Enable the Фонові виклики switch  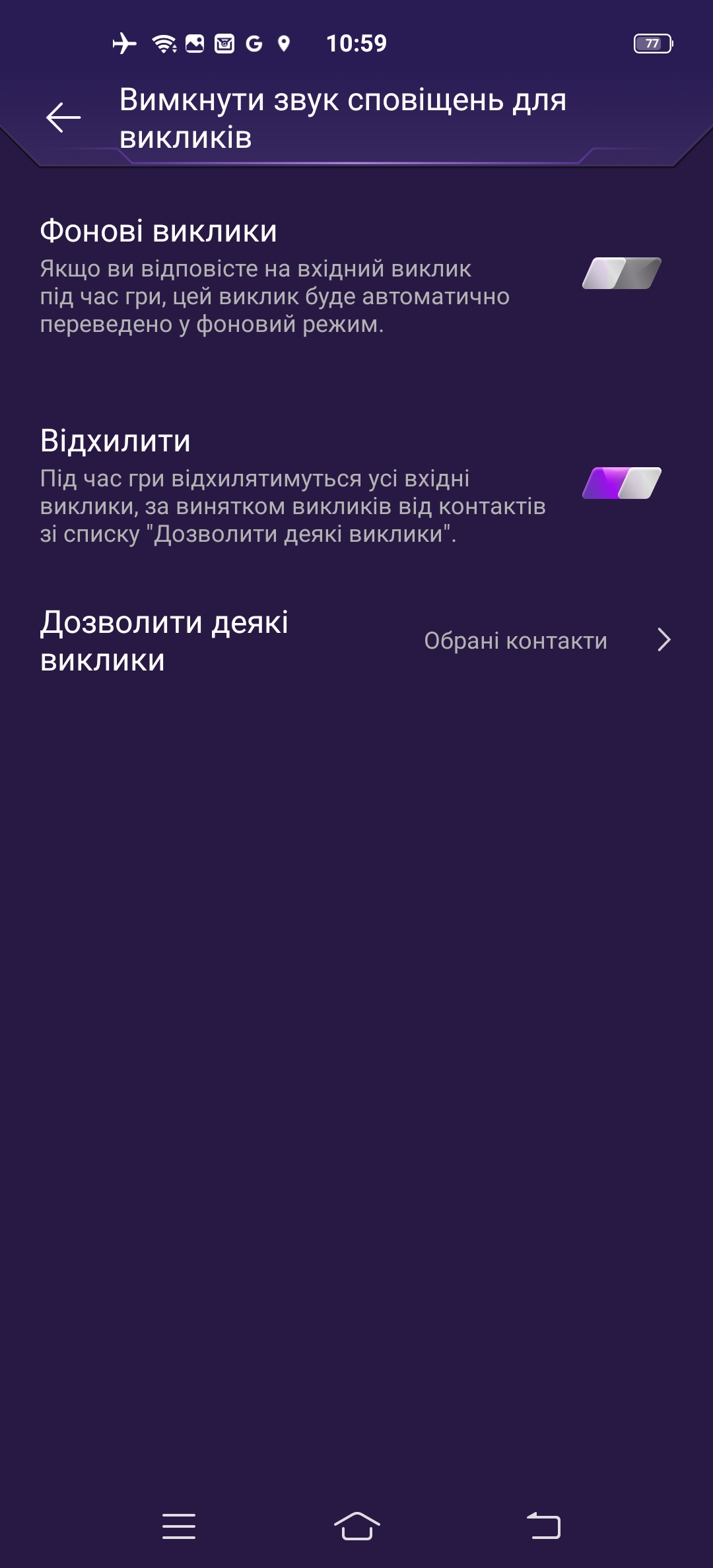pos(621,273)
